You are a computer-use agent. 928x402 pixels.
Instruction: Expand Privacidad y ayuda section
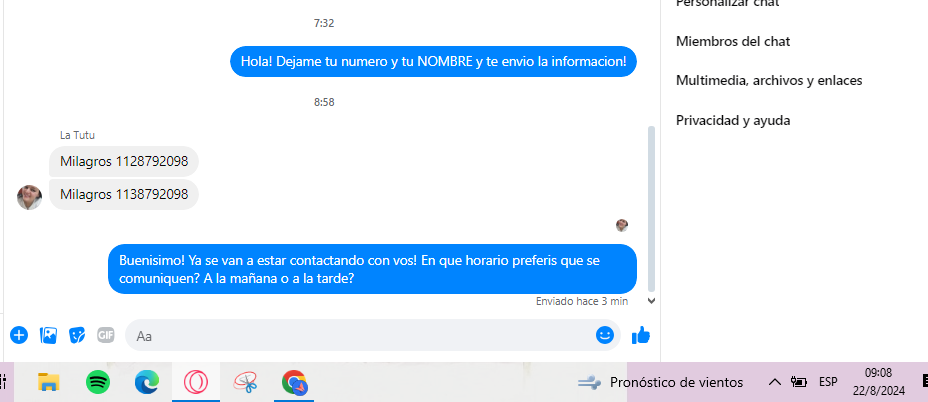click(x=732, y=120)
